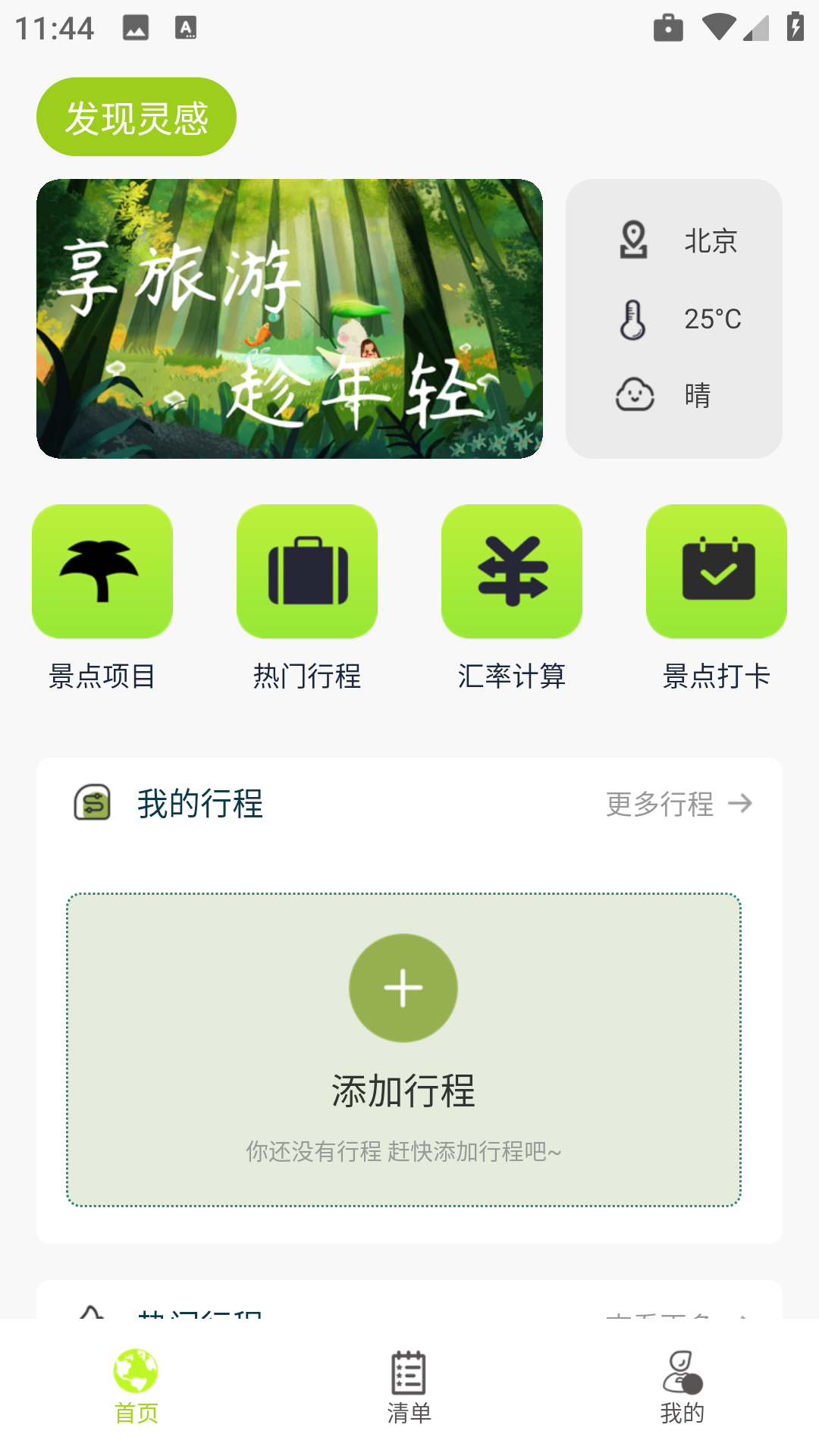The height and width of the screenshot is (1456, 819).
Task: Switch to the 清单 tab
Action: [x=409, y=1386]
